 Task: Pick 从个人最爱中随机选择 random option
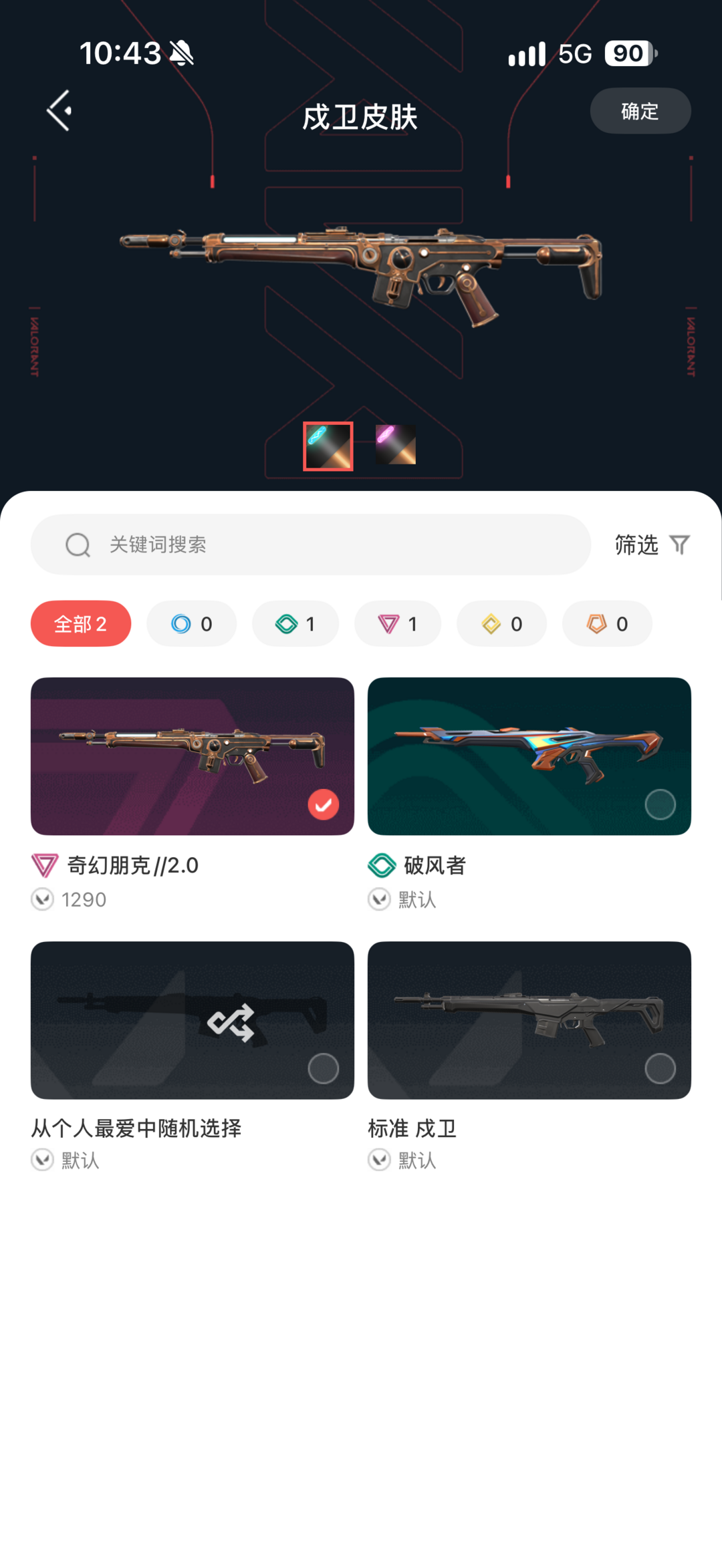point(193,1020)
